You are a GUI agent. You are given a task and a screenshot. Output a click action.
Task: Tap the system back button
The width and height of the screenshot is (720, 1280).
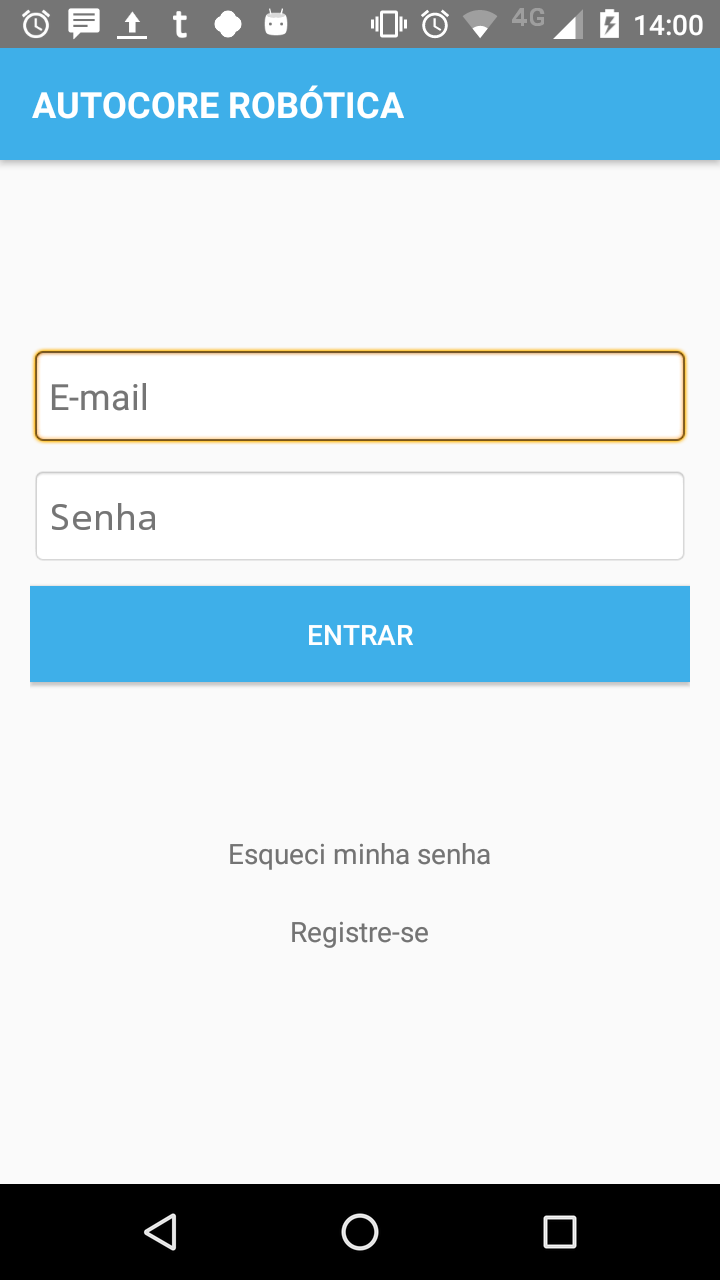point(161,1232)
